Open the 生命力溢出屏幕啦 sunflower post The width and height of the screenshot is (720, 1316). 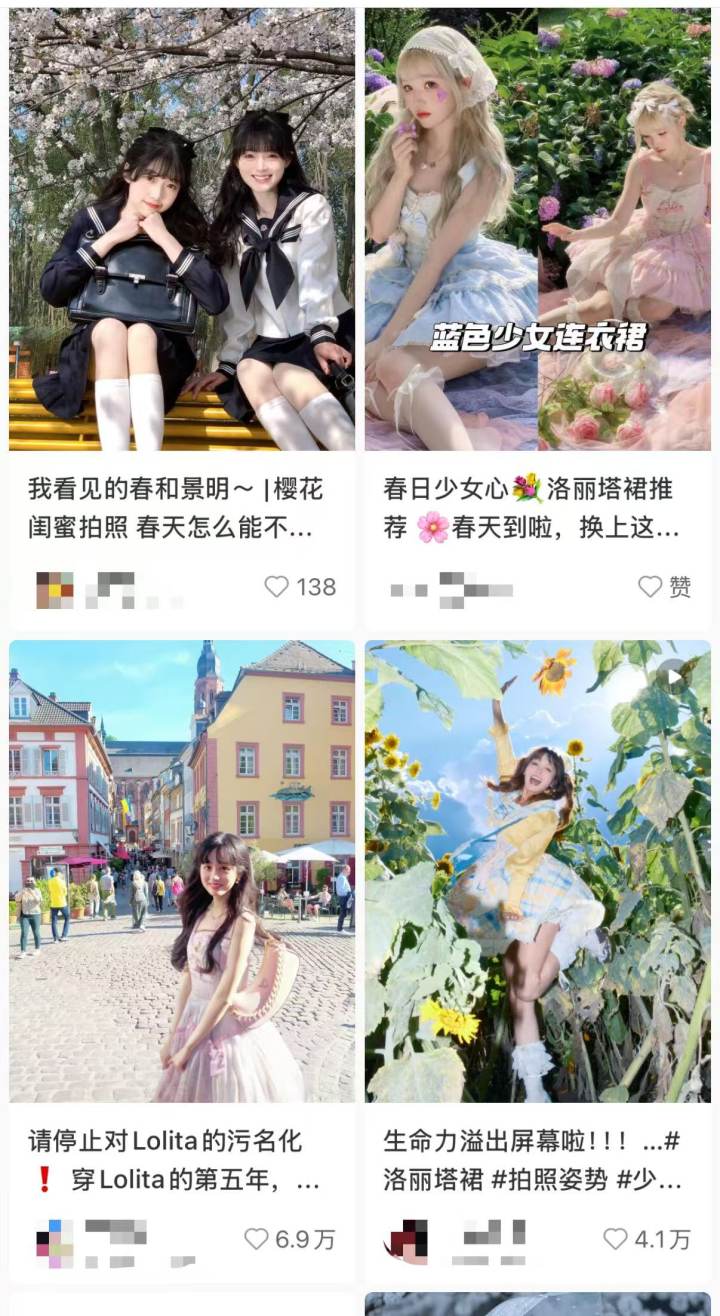[x=538, y=871]
